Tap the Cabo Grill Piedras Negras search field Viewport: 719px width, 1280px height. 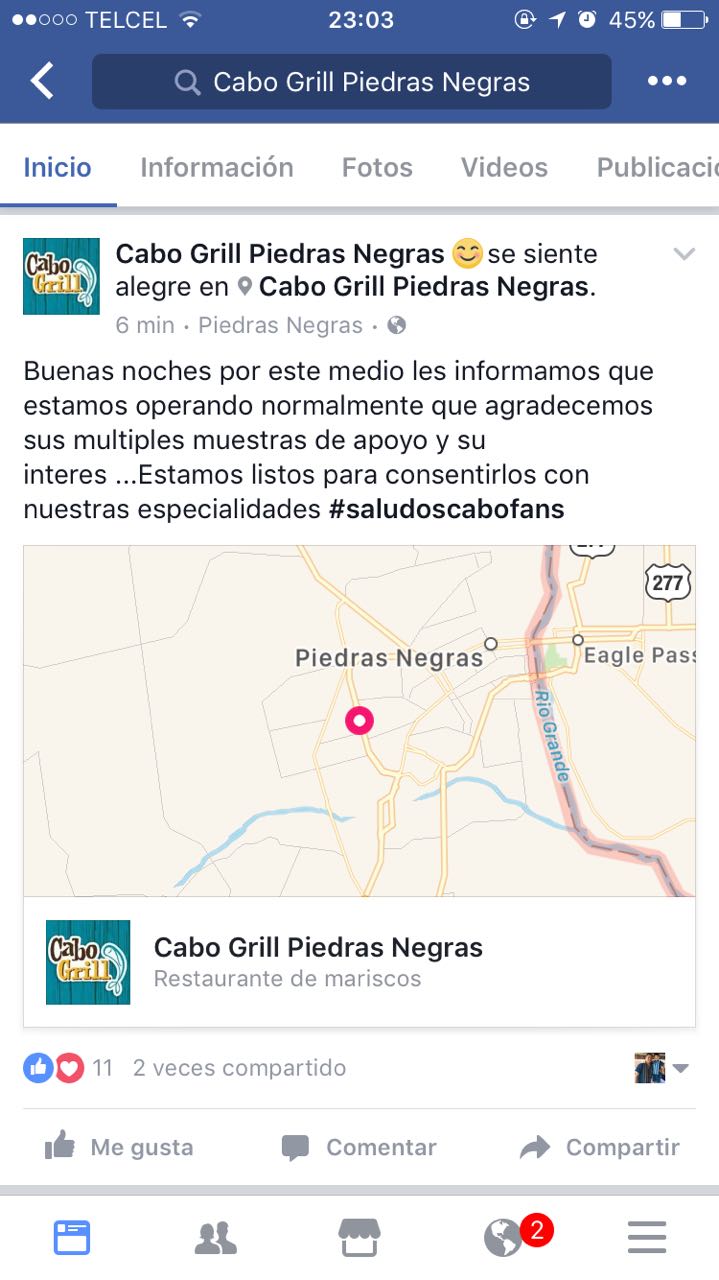(x=351, y=82)
